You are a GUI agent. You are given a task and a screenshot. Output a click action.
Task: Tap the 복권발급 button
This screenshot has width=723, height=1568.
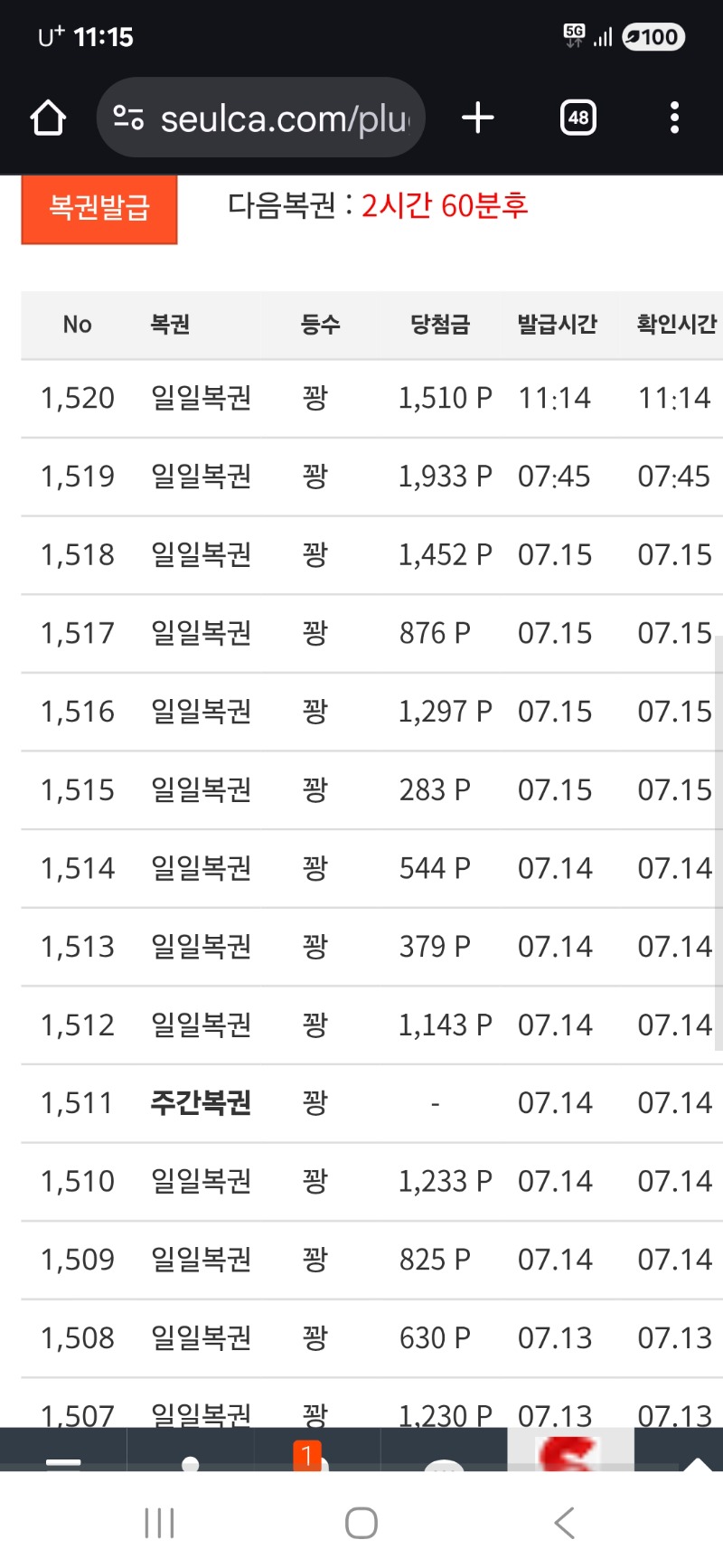[x=99, y=208]
